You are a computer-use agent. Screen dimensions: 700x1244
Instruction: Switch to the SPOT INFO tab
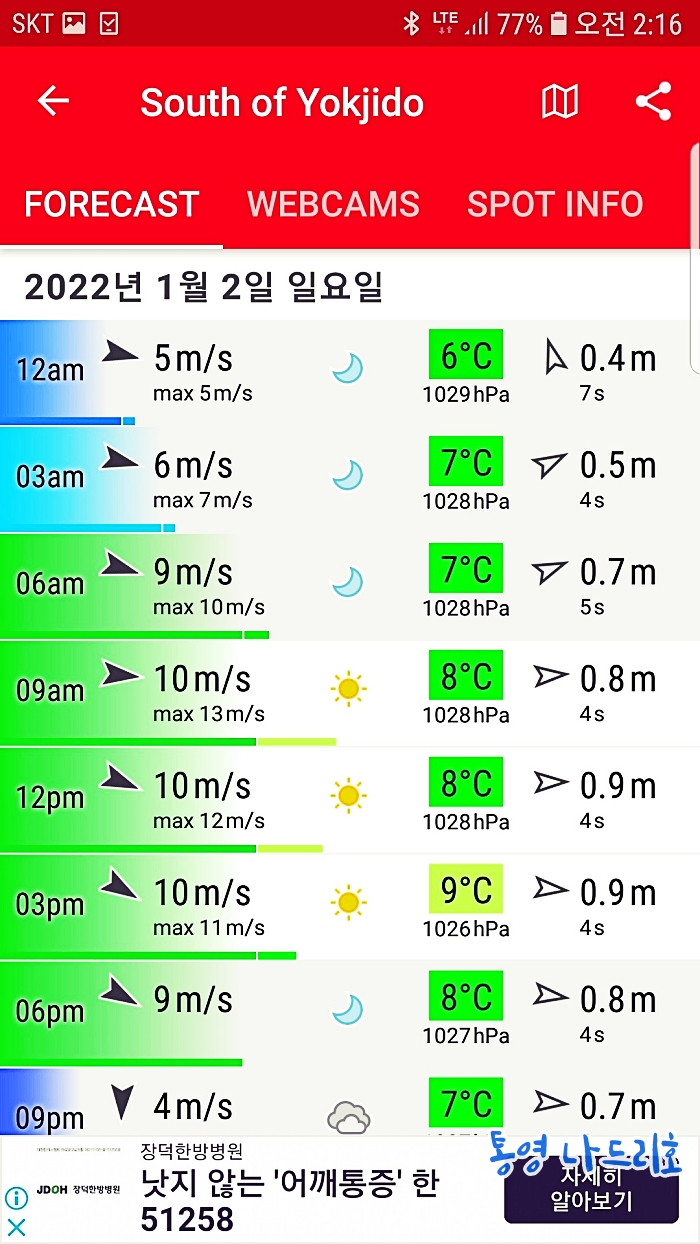tap(555, 204)
